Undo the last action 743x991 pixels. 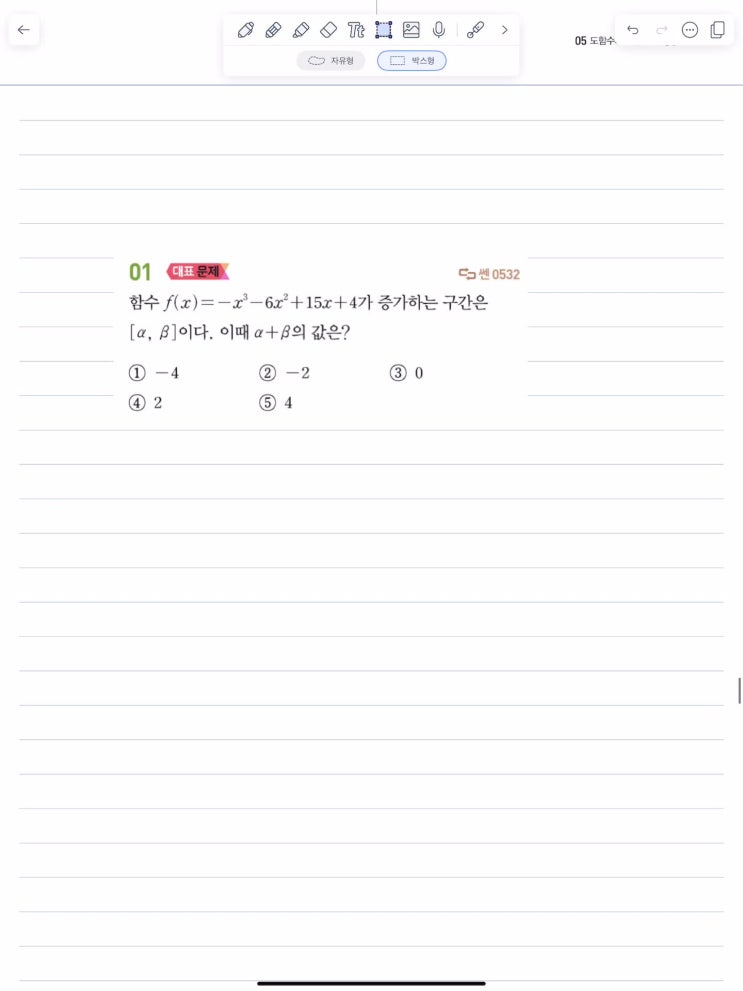[x=633, y=30]
